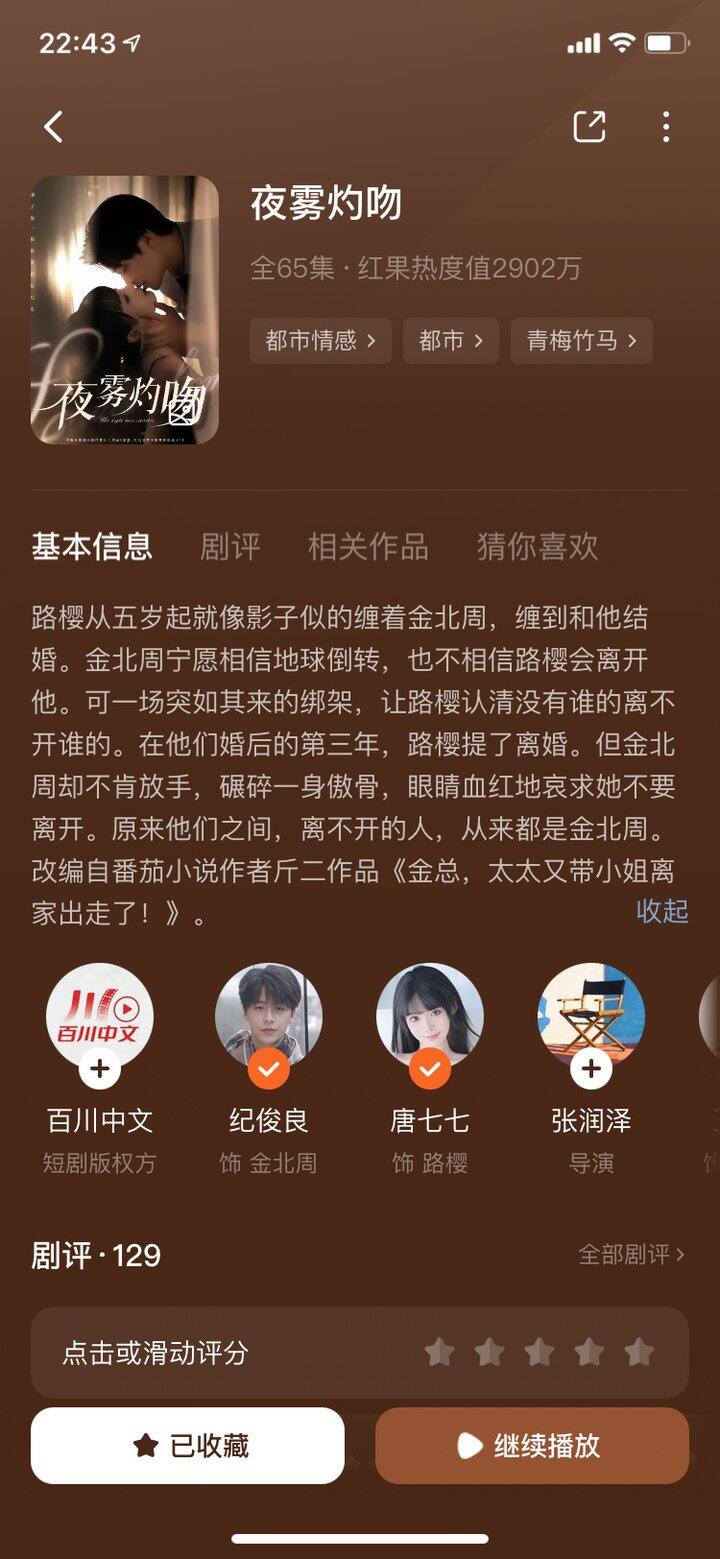Rate five stars in 点击或滑动评分
Image resolution: width=720 pixels, height=1559 pixels.
[639, 1353]
